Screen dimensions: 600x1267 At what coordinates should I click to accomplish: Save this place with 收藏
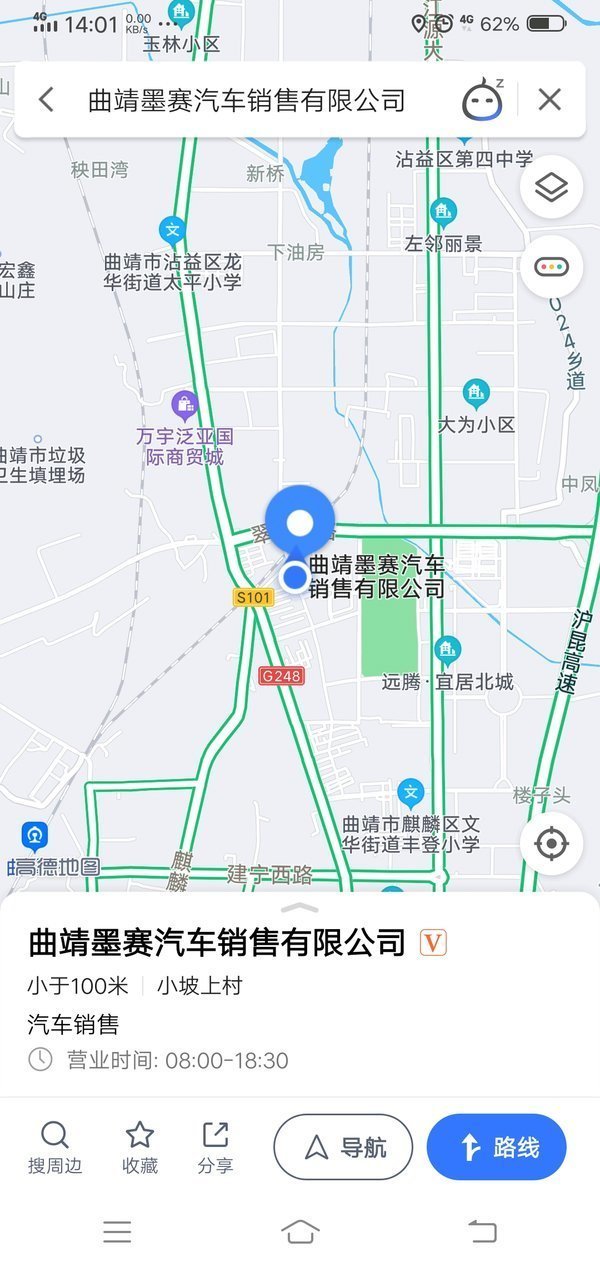click(x=140, y=1147)
